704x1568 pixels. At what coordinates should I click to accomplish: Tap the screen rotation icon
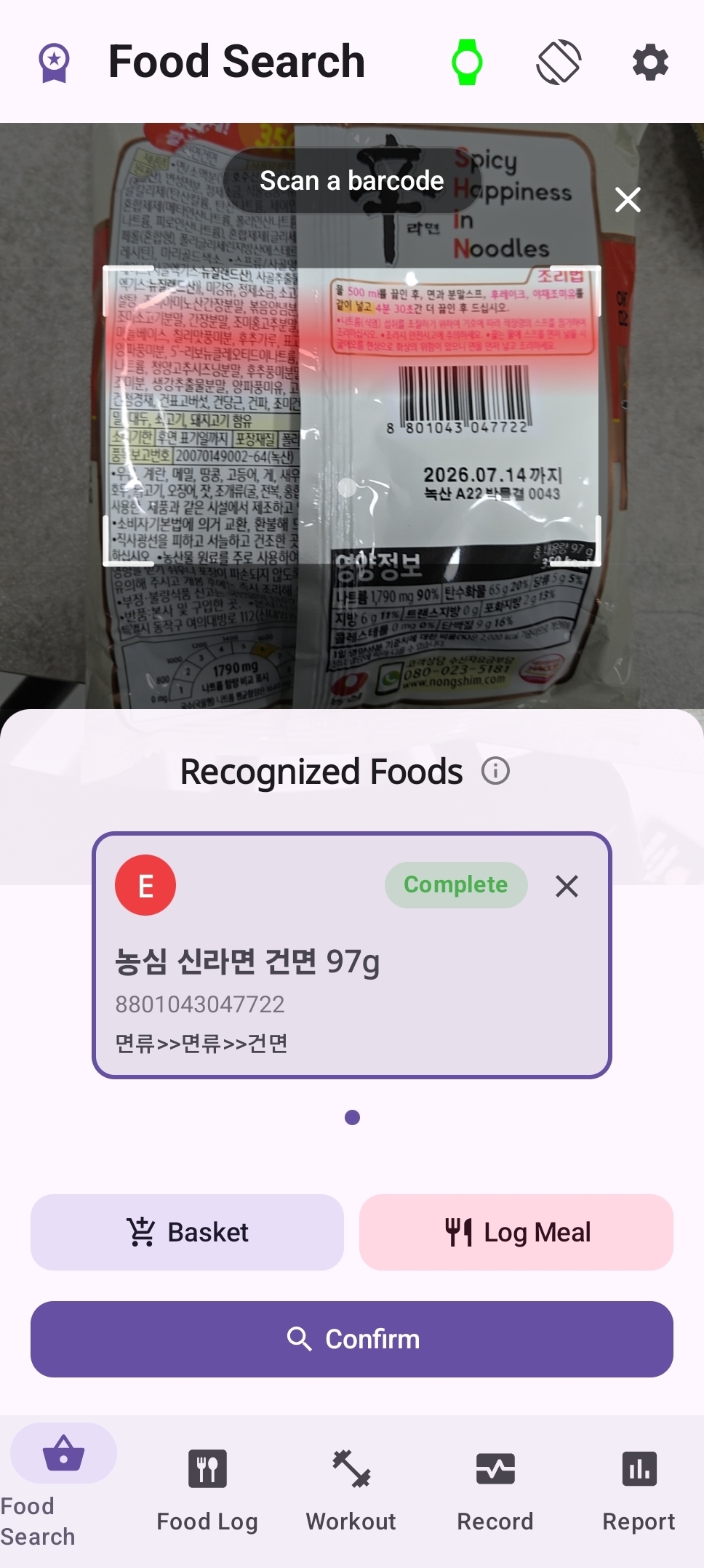(559, 61)
